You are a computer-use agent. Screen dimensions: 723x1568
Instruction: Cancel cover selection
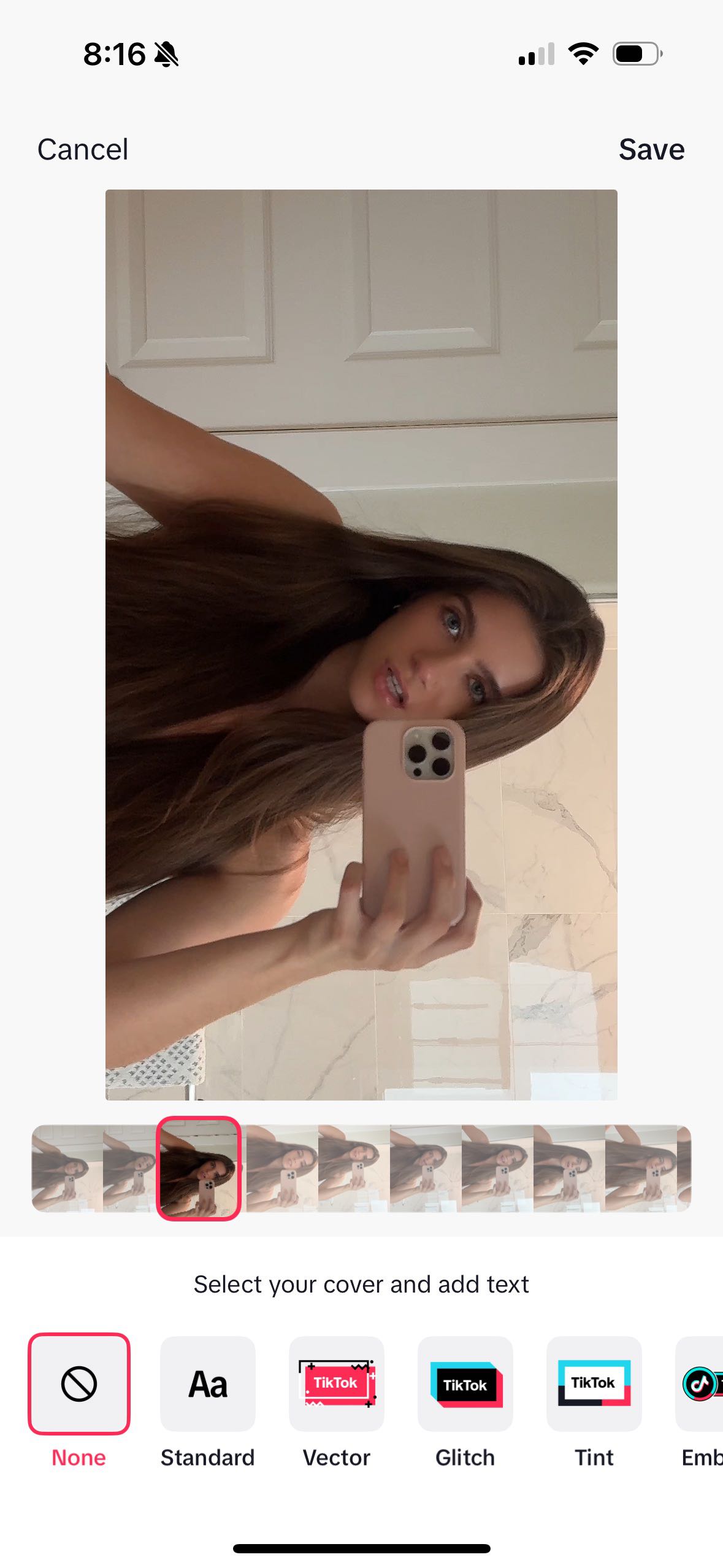83,149
